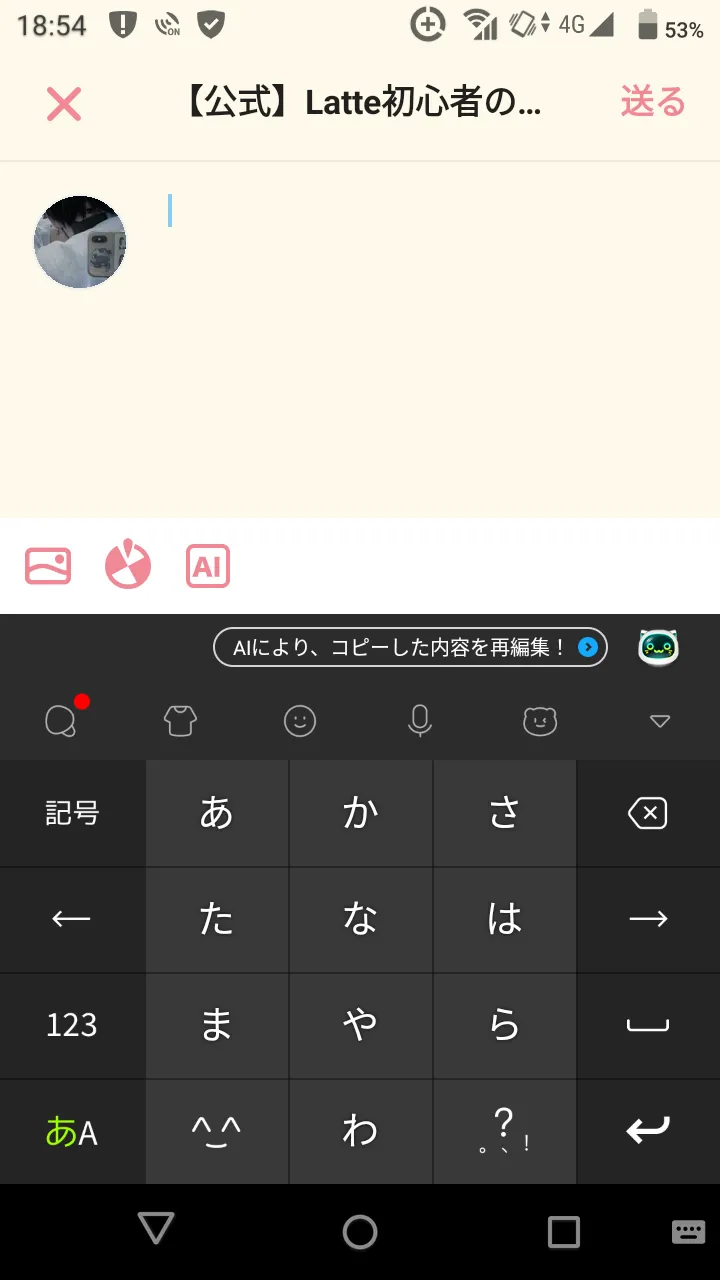720x1280 pixels.
Task: Tap the AI re-edit copied content suggestion
Action: coord(411,648)
